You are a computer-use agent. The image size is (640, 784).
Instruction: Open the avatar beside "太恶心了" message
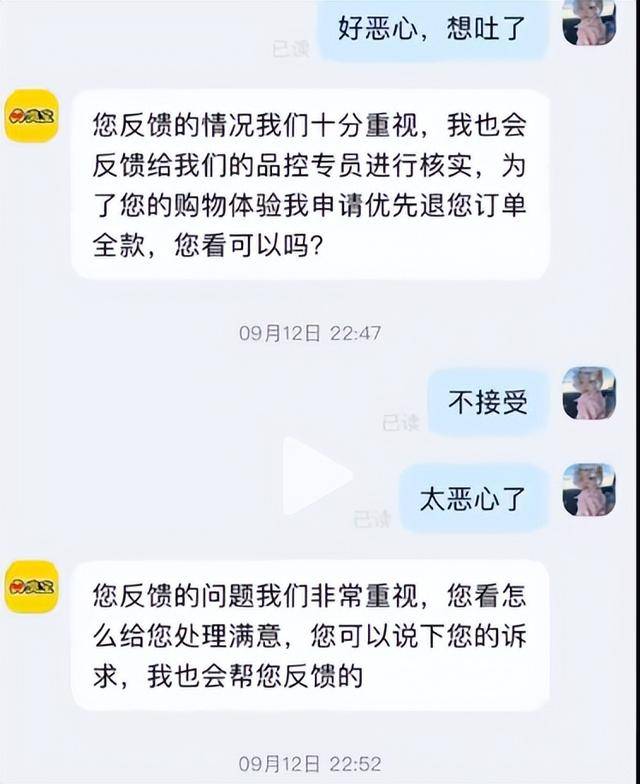coord(588,489)
